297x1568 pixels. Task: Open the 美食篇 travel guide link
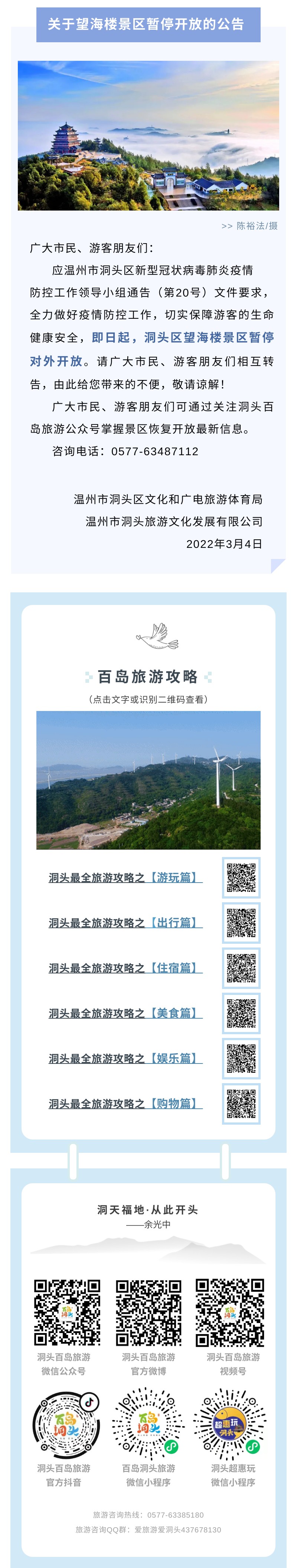click(x=125, y=1013)
